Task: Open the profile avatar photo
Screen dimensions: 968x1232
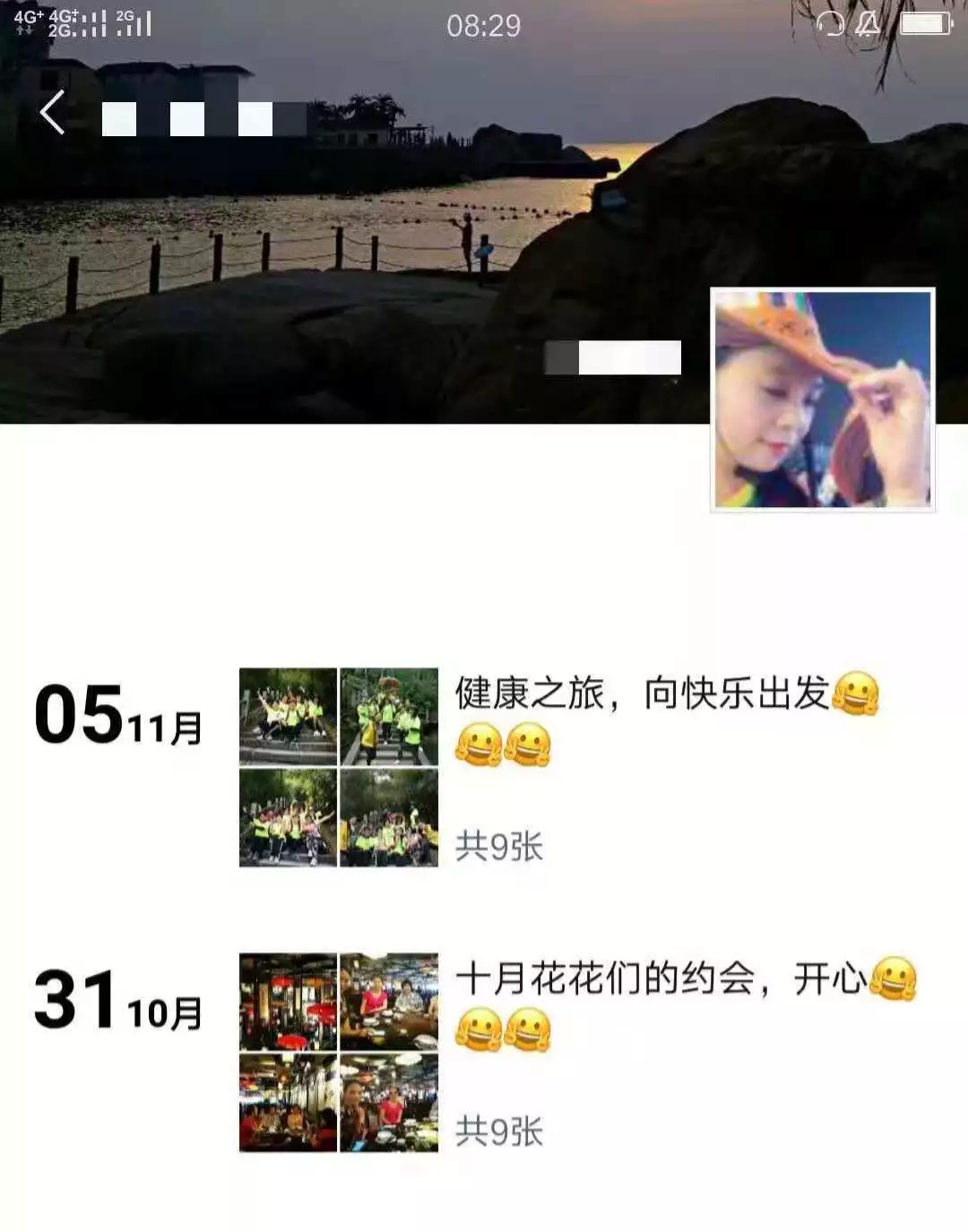Action: [x=822, y=400]
